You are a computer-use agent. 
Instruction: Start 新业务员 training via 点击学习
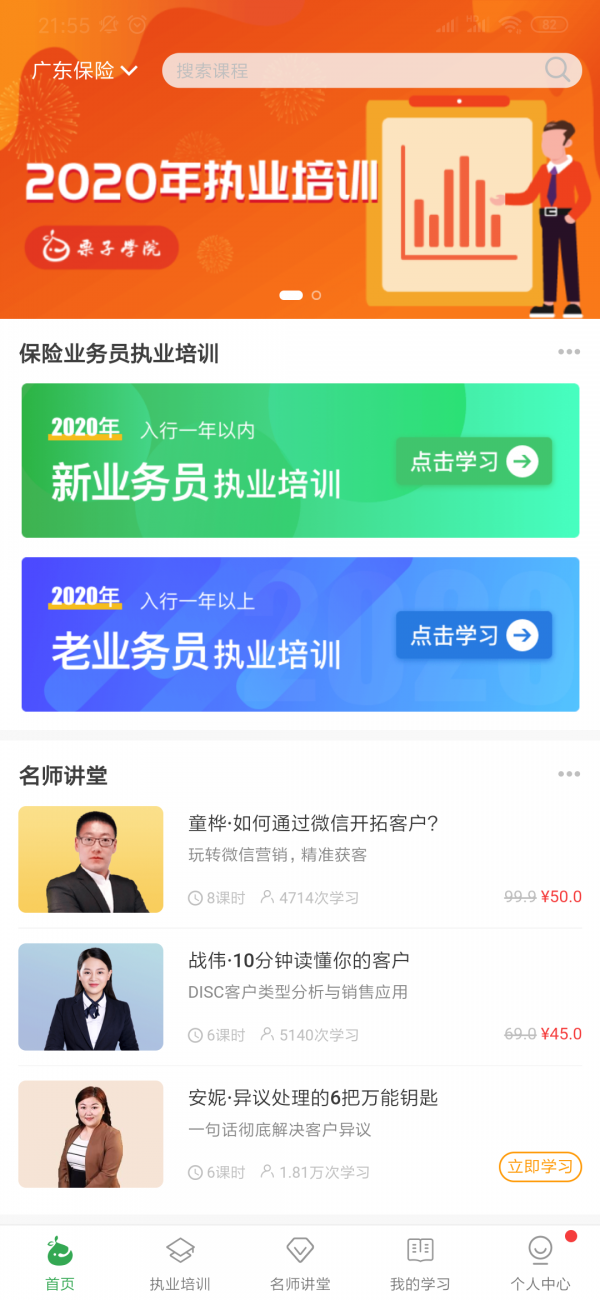(474, 461)
